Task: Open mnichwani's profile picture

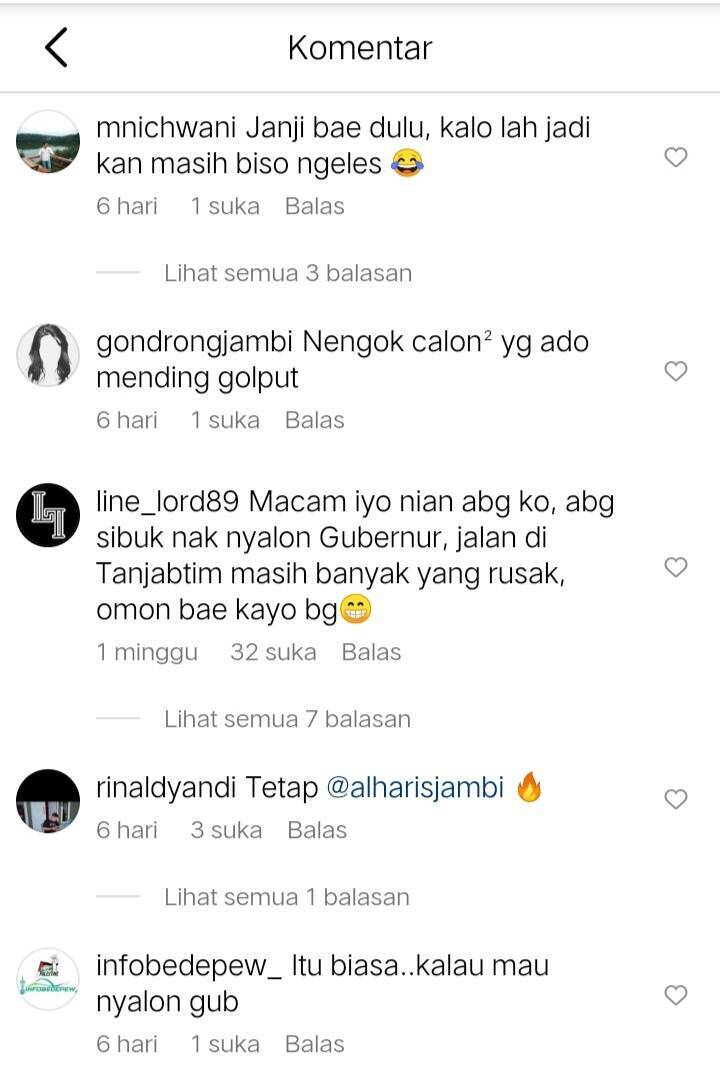Action: tap(48, 142)
